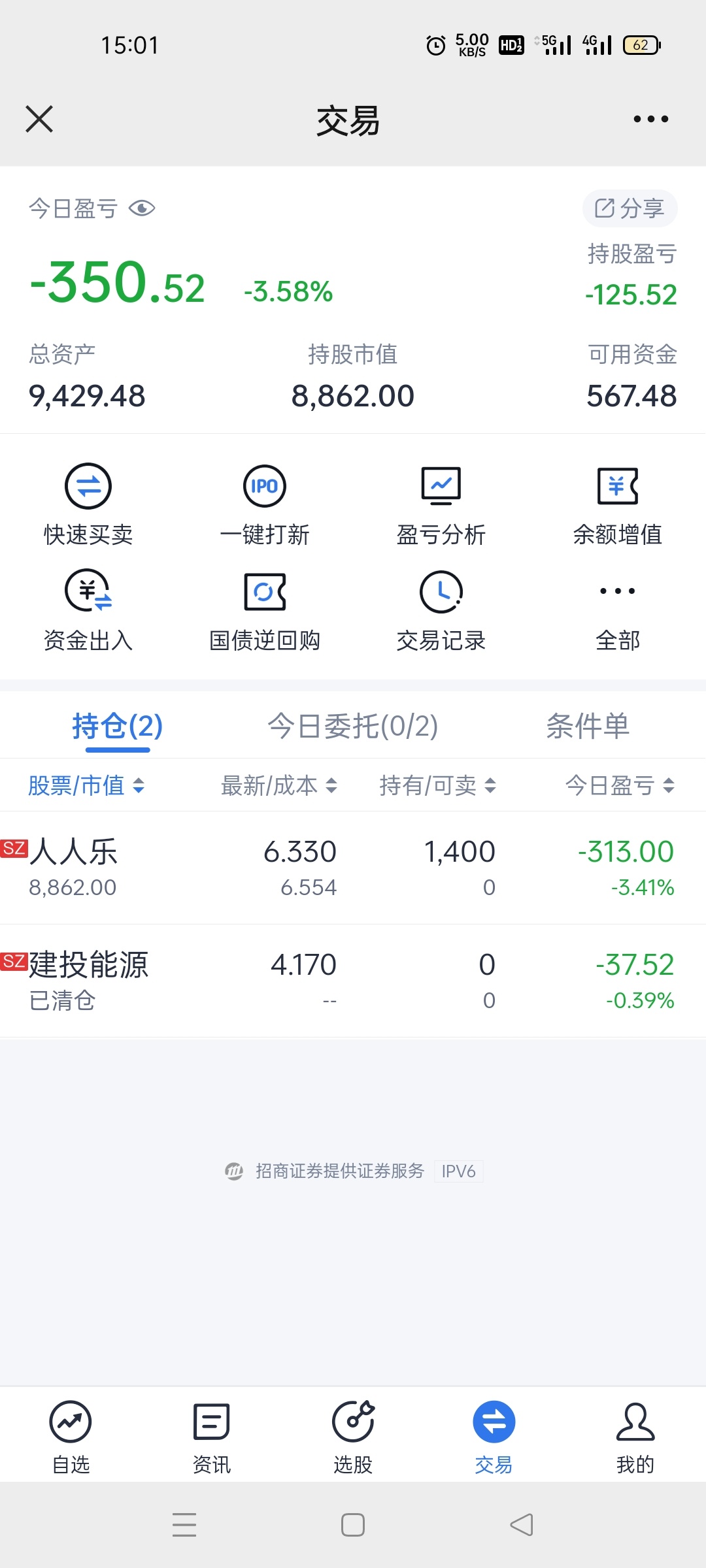Image resolution: width=706 pixels, height=1568 pixels.
Task: View 交易记录 trade records
Action: click(441, 610)
